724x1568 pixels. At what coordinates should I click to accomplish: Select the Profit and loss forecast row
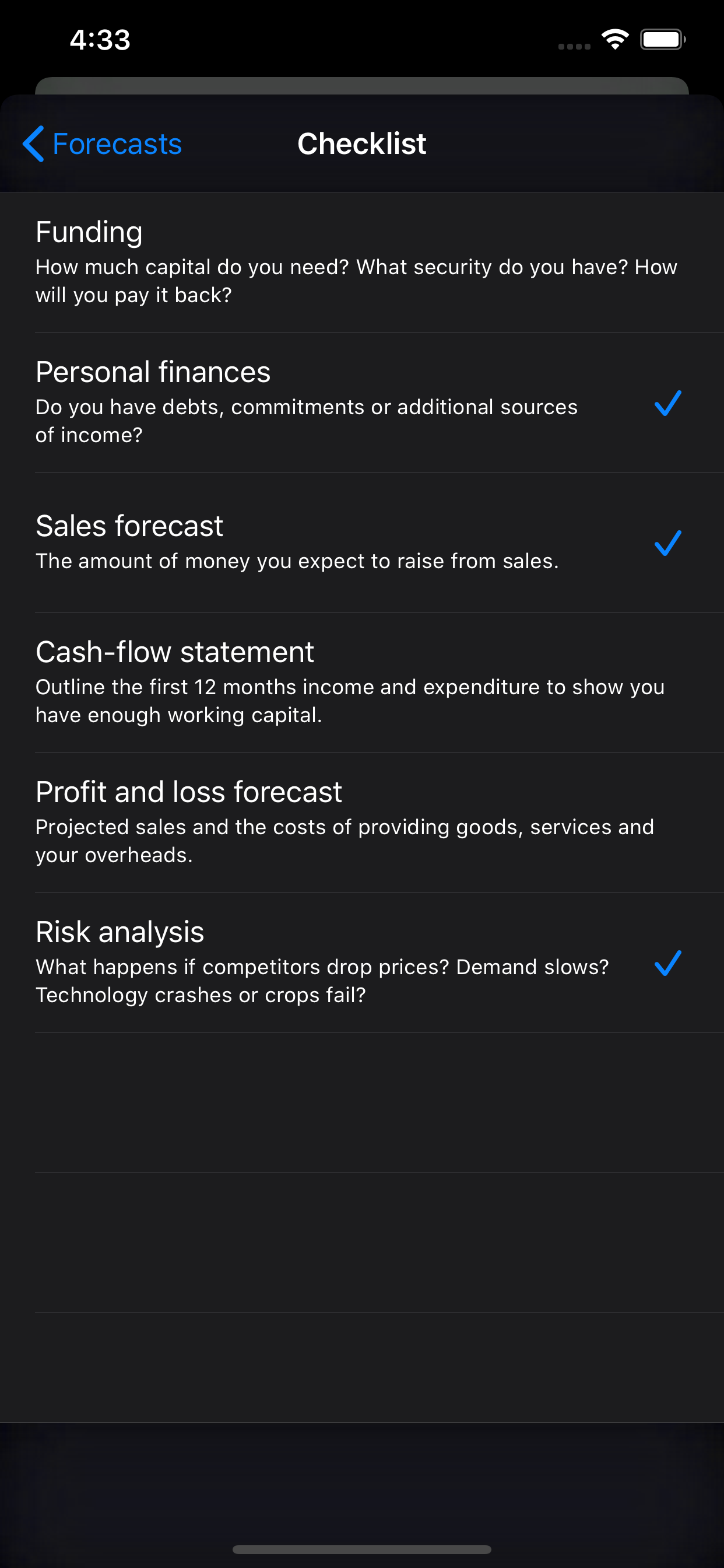[362, 822]
